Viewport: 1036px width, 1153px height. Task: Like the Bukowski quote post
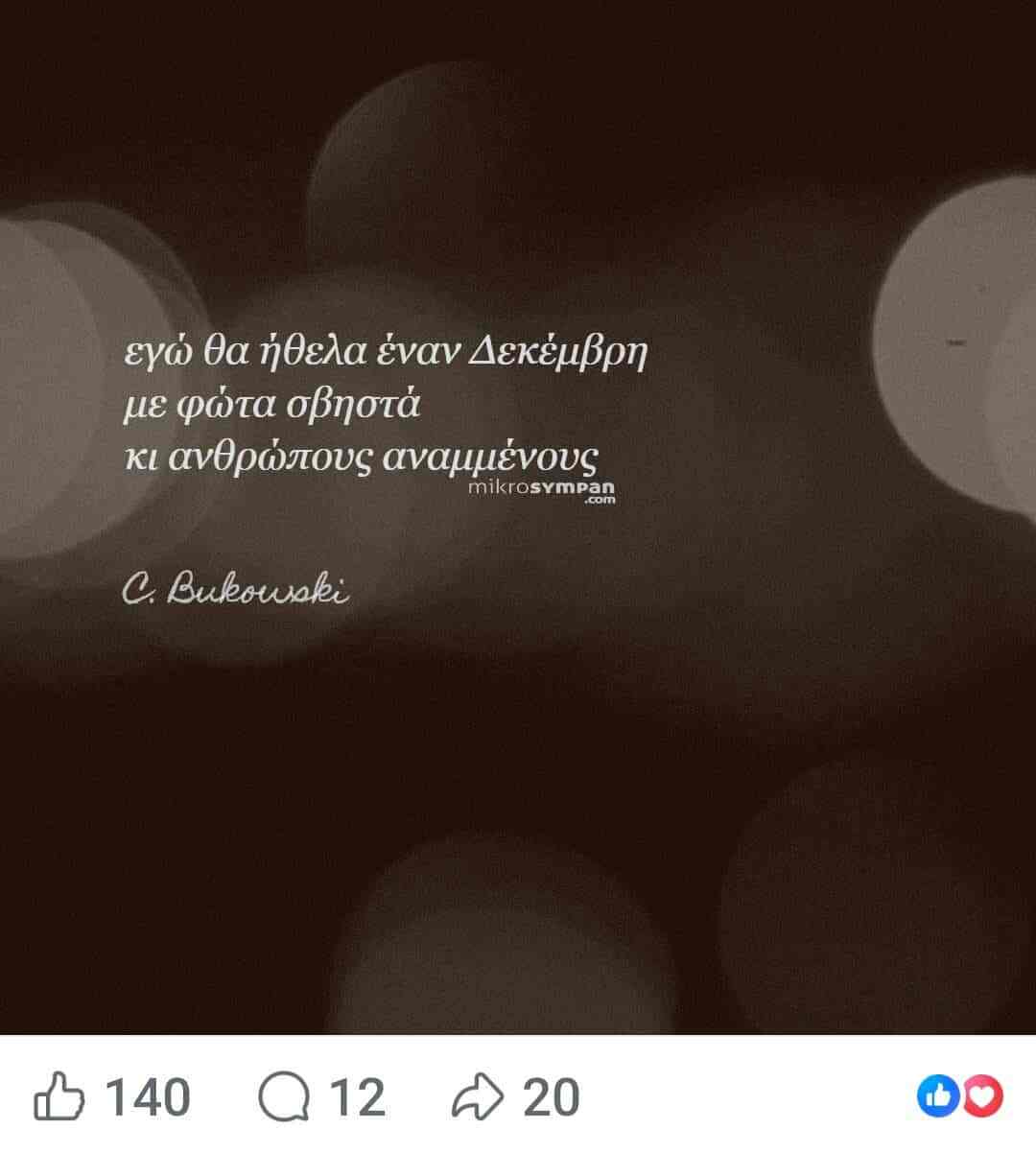coord(59,1097)
